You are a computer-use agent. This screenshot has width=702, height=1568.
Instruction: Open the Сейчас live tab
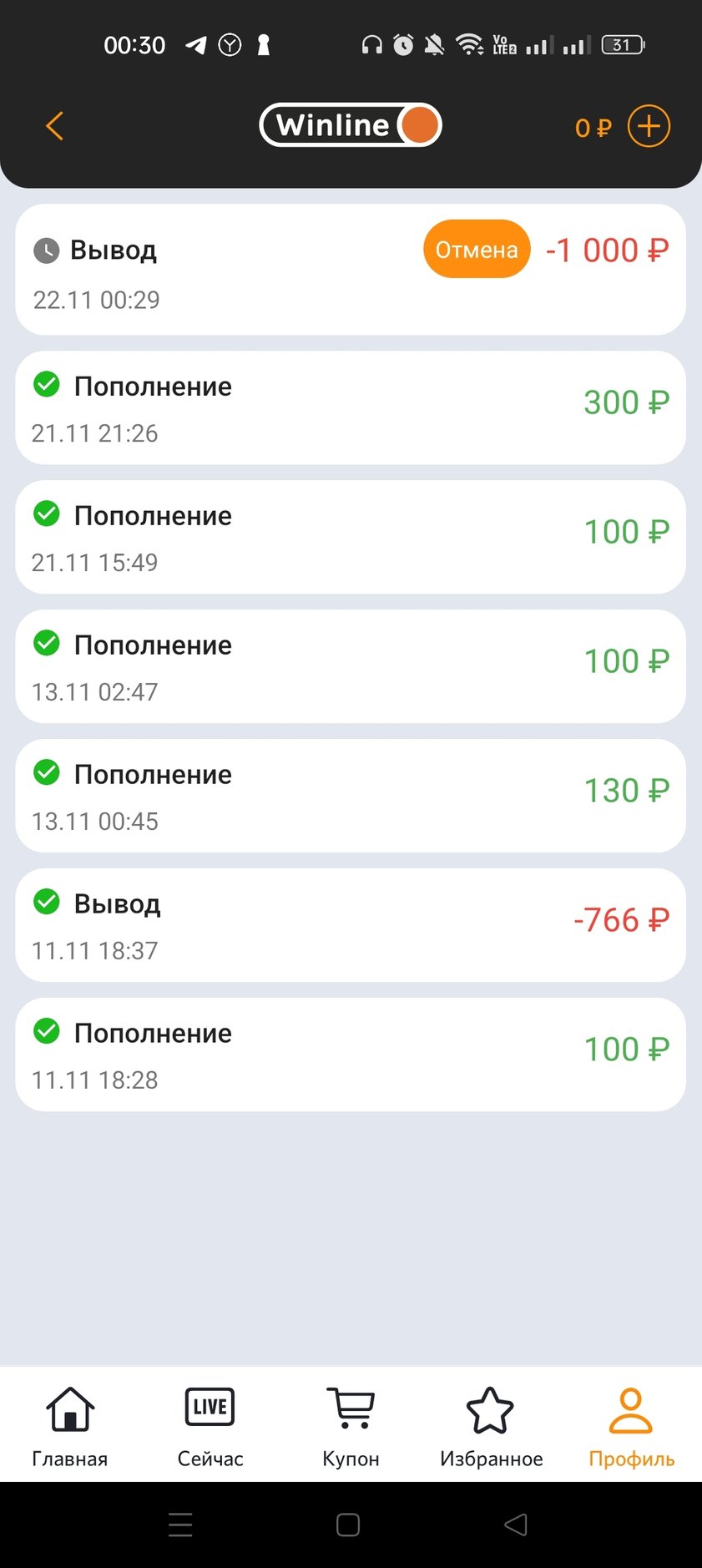tap(210, 1426)
